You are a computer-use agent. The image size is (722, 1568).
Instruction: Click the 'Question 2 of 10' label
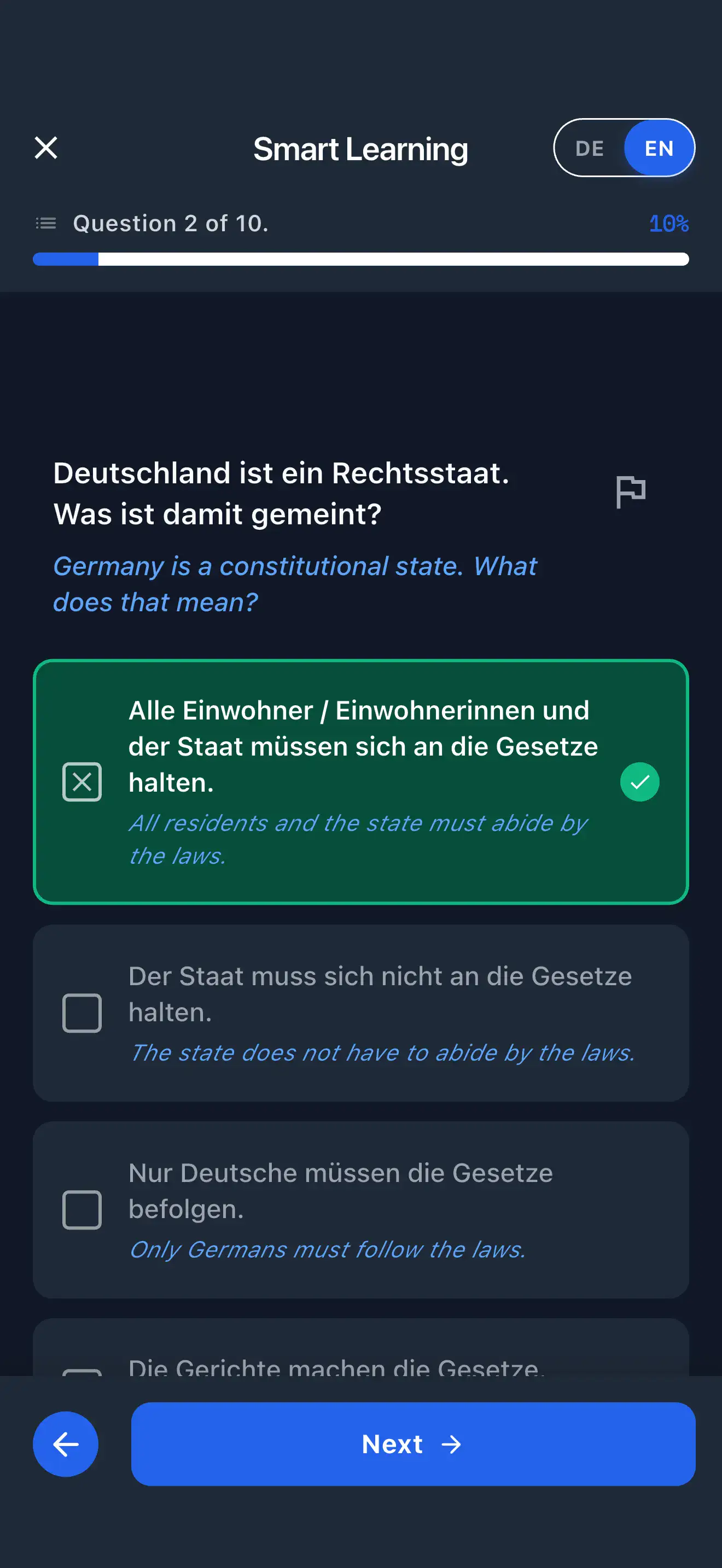(x=172, y=223)
